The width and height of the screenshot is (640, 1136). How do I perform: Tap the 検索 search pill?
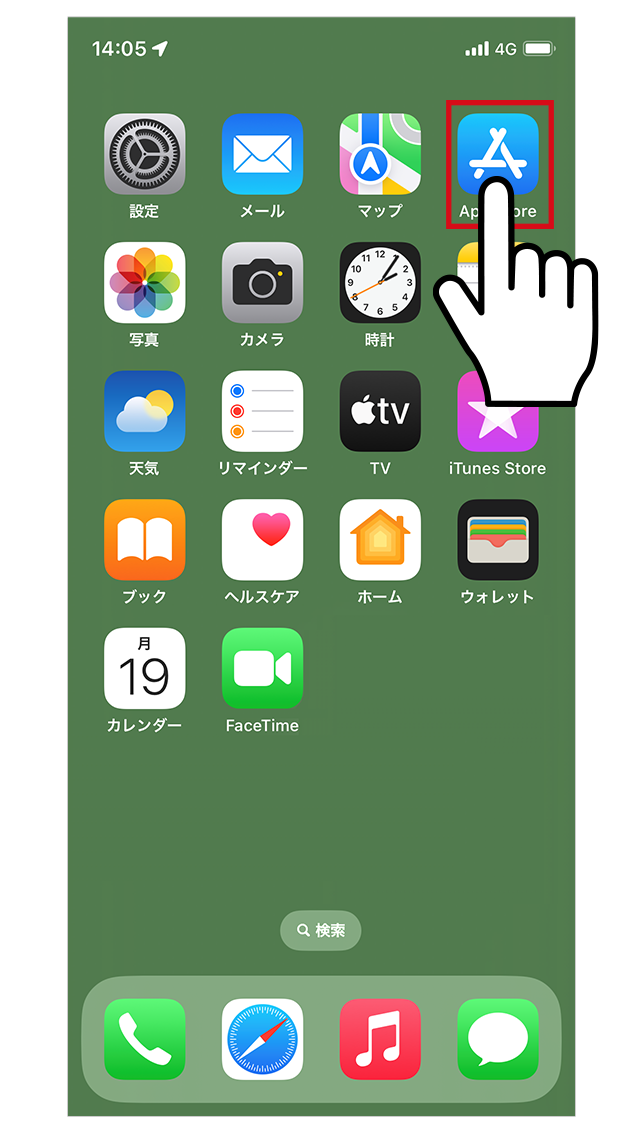pos(320,930)
